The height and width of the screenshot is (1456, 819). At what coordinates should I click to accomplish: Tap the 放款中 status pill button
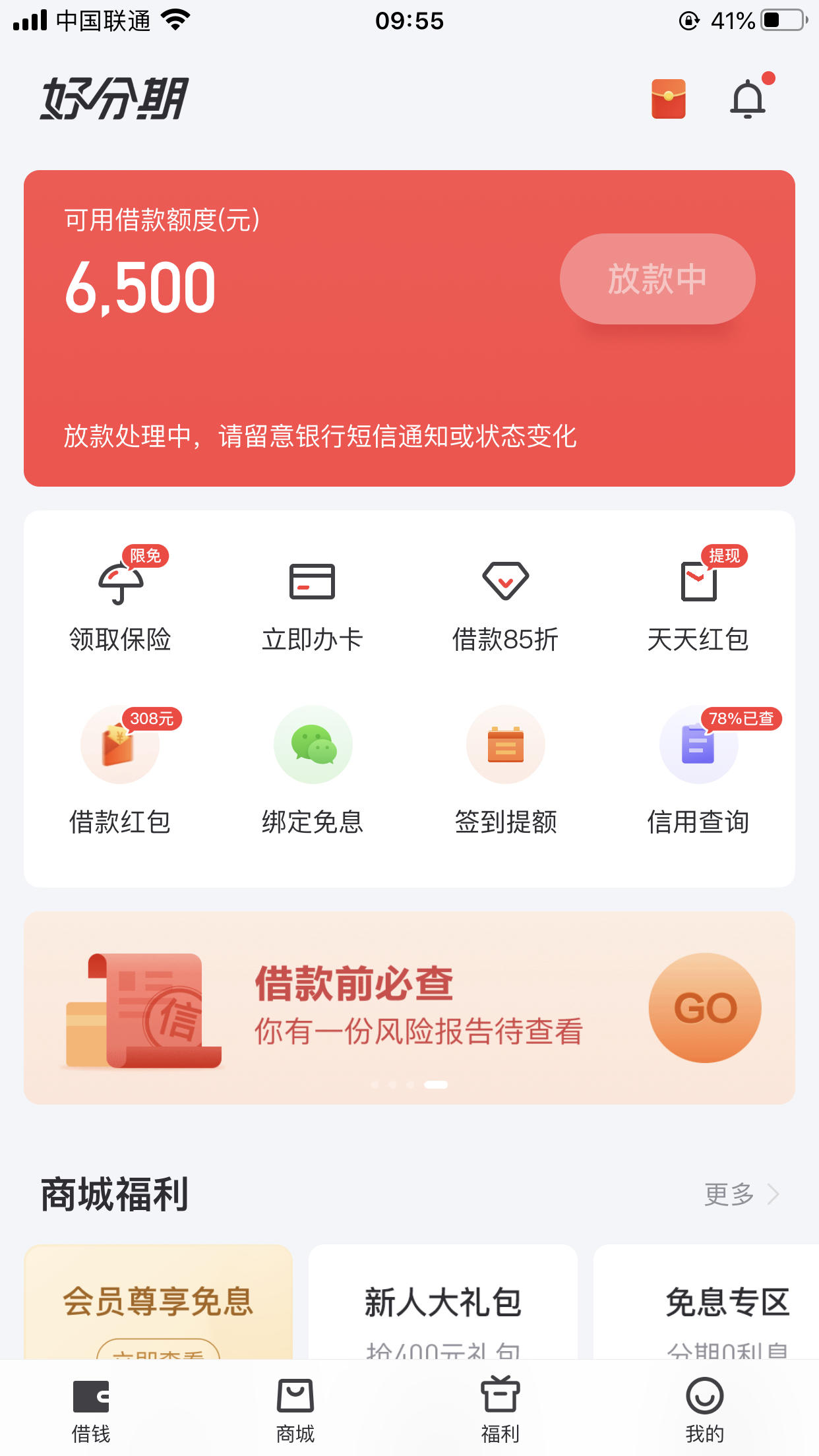657,278
